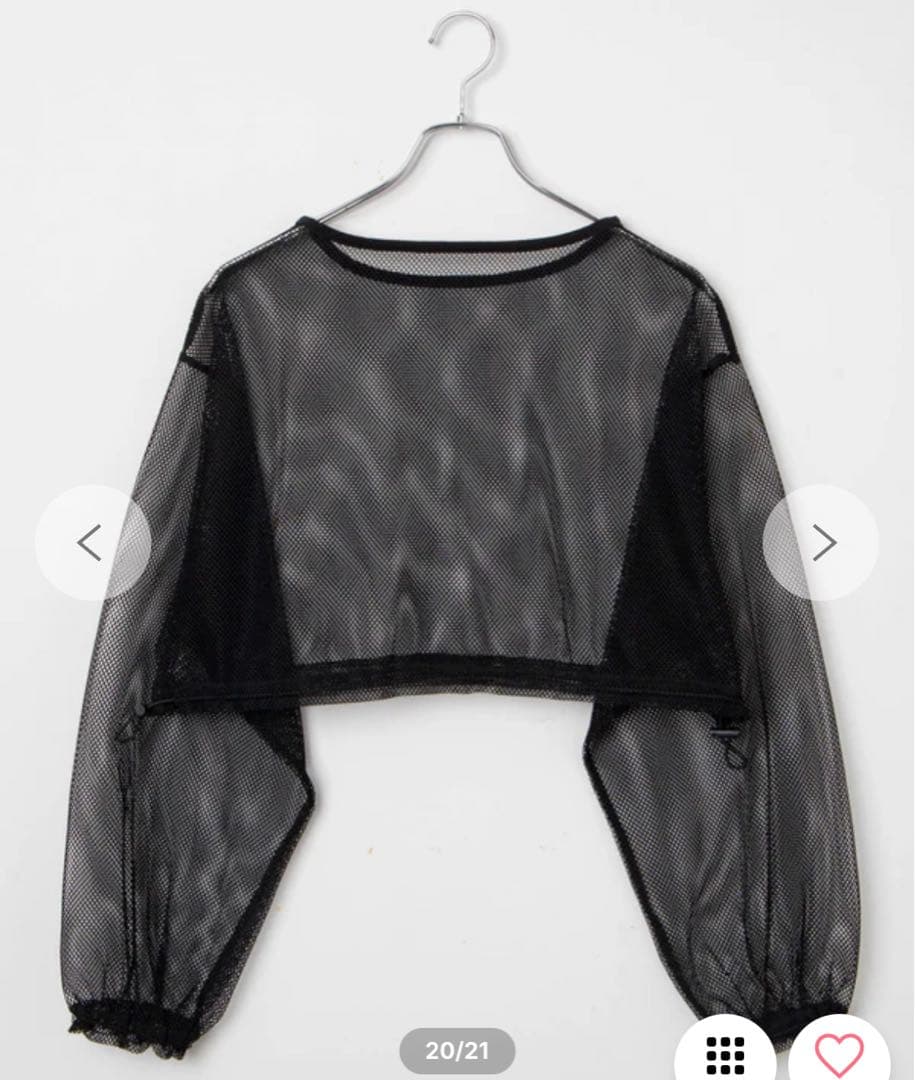This screenshot has height=1080, width=915.
Task: Show the next product image
Action: pyautogui.click(x=822, y=543)
